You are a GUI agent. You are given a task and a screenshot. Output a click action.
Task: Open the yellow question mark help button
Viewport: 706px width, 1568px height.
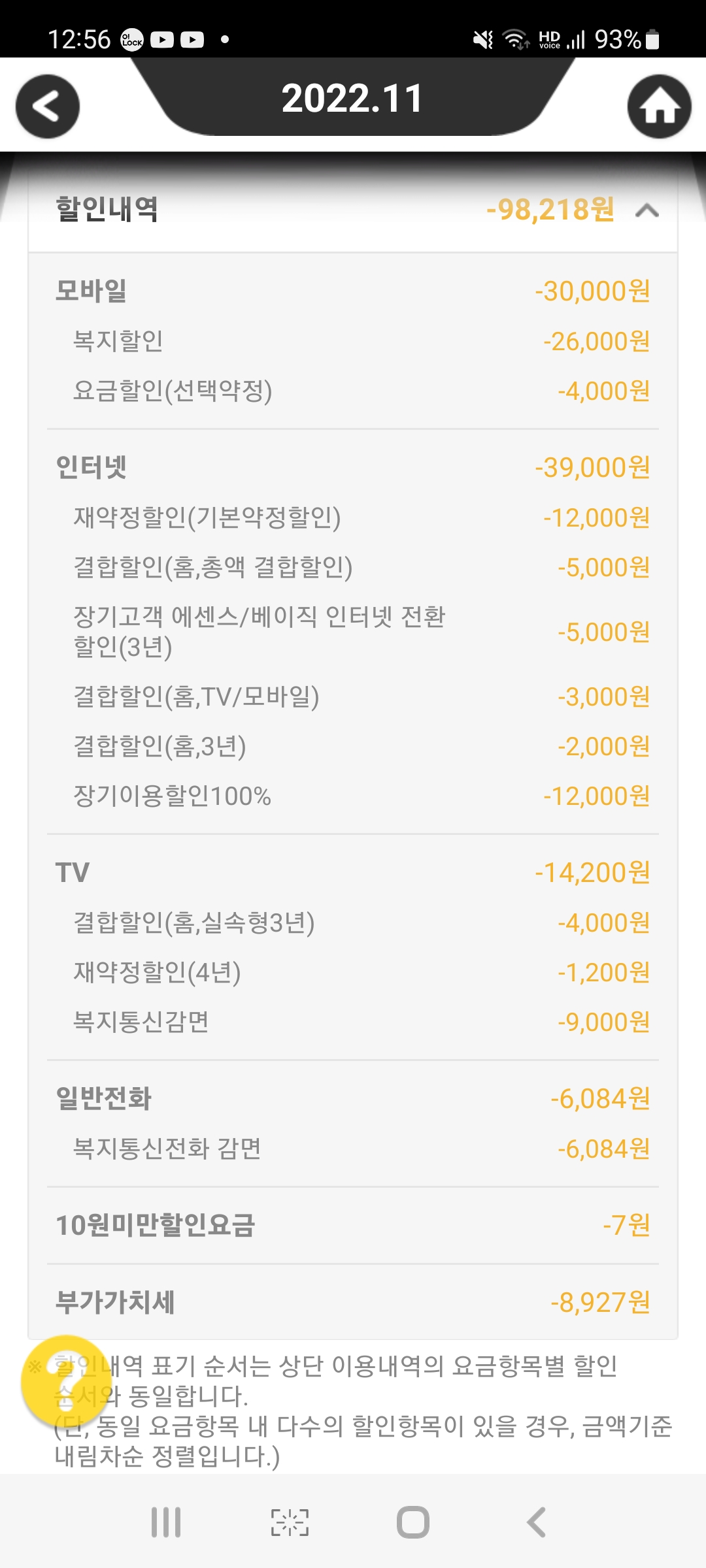(x=65, y=1380)
